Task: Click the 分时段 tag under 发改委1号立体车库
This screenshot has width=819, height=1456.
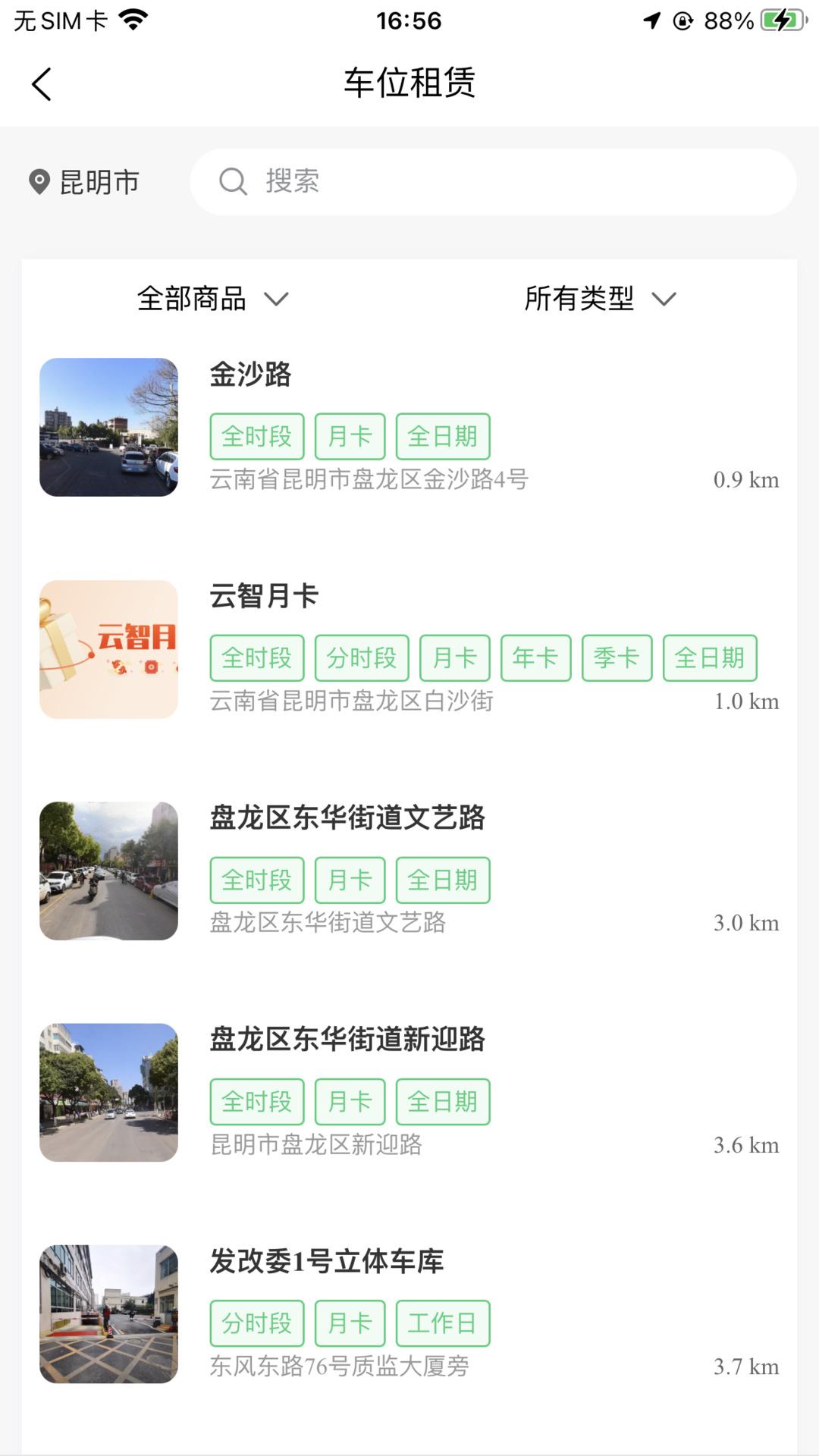Action: [257, 1323]
